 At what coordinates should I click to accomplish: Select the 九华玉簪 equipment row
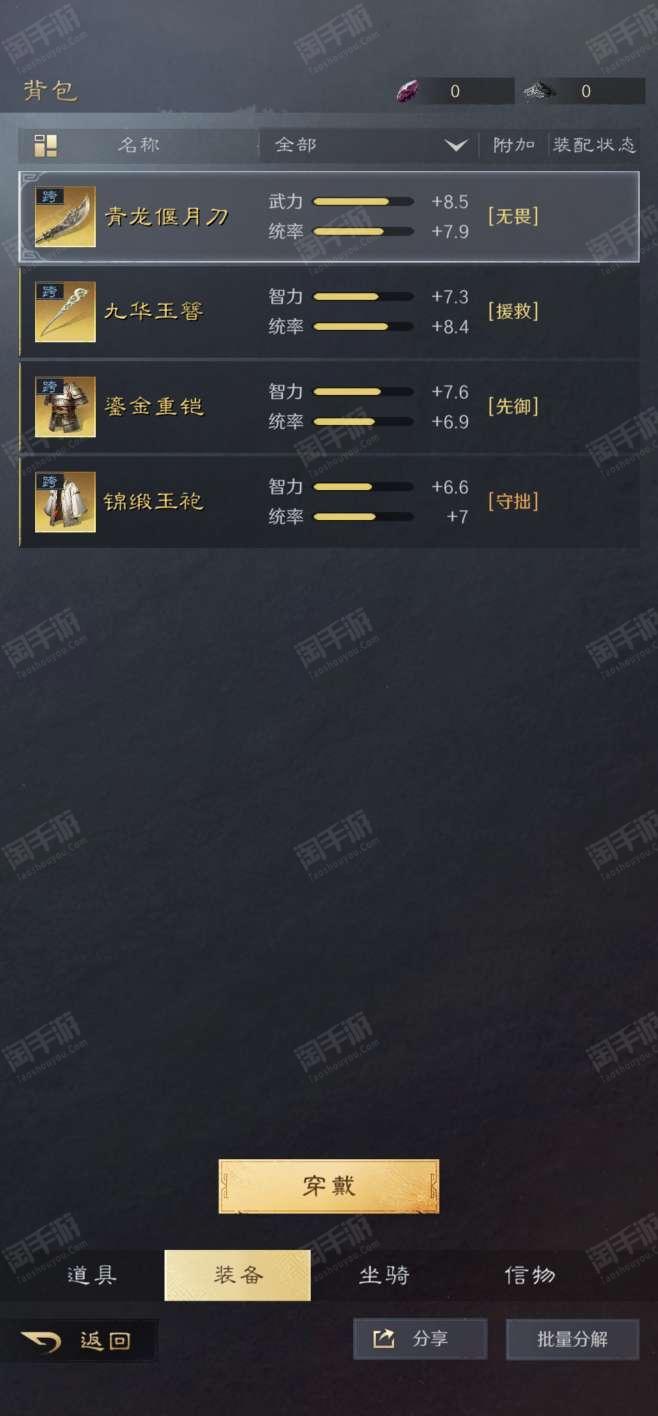(x=329, y=312)
